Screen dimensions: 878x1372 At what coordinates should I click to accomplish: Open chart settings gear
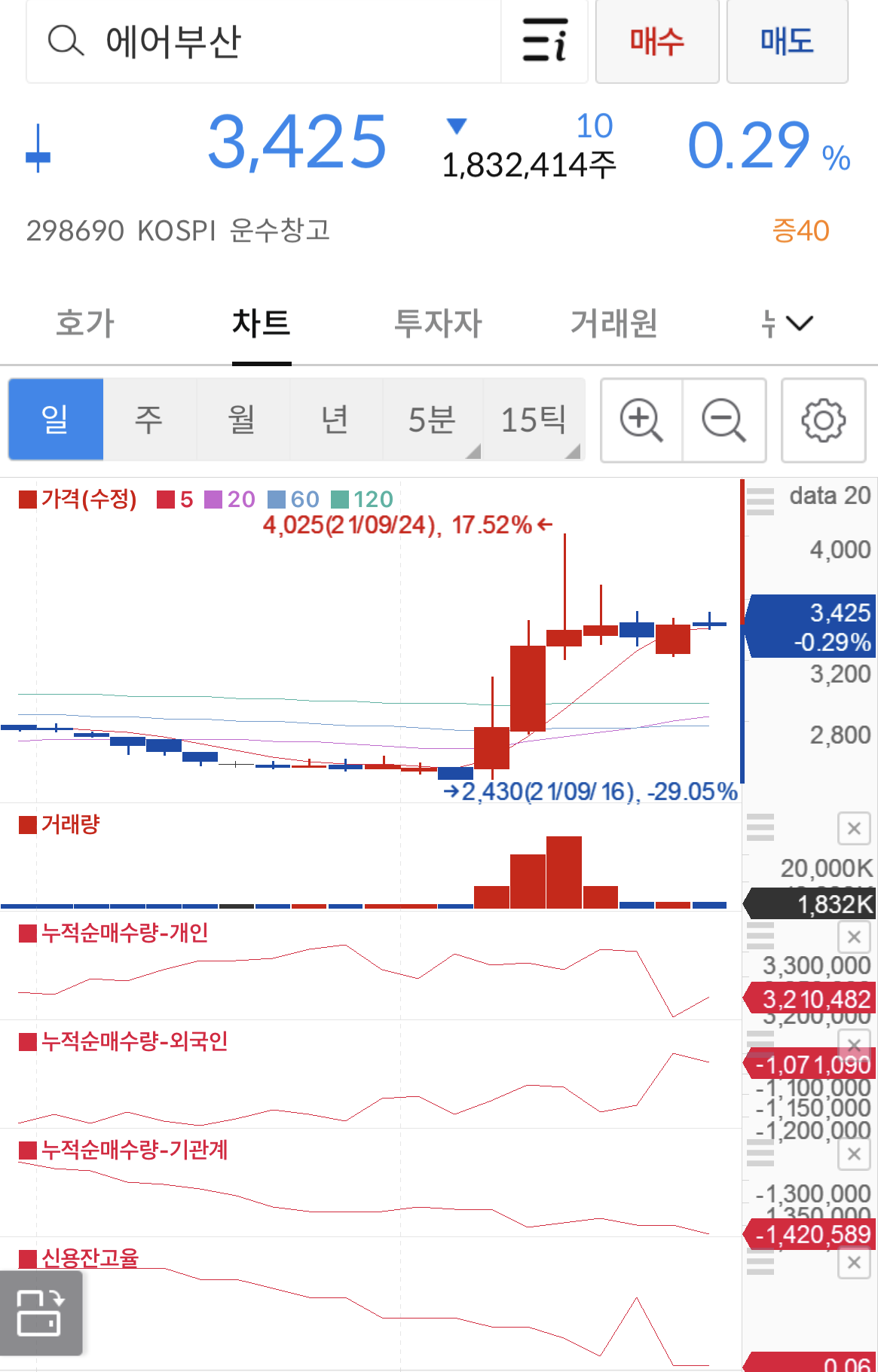point(823,420)
